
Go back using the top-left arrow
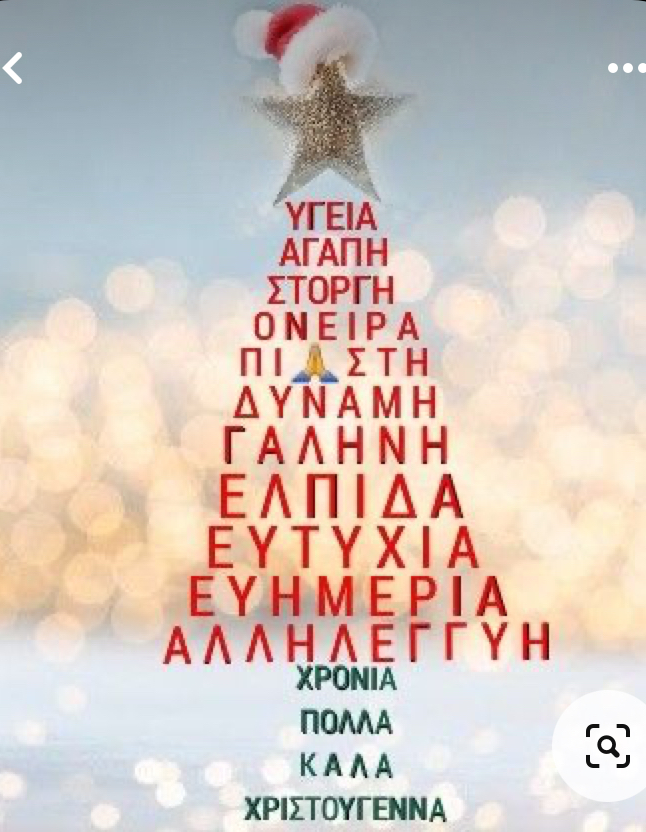coord(13,68)
